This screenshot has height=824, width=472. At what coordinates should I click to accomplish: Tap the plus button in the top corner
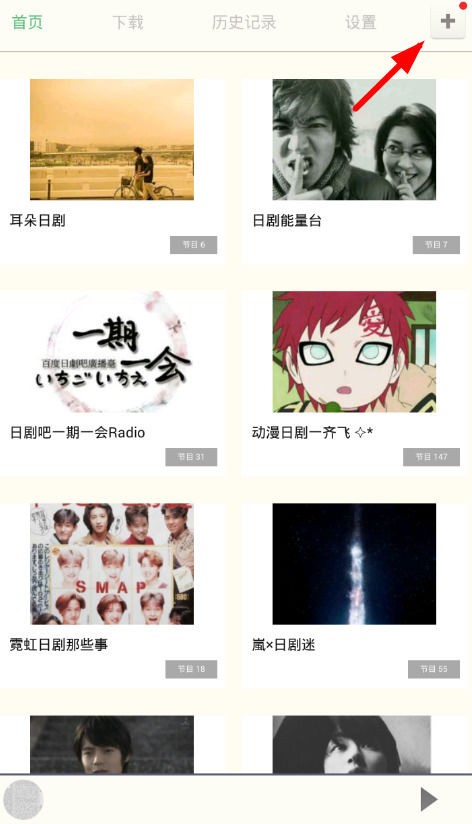tap(448, 22)
